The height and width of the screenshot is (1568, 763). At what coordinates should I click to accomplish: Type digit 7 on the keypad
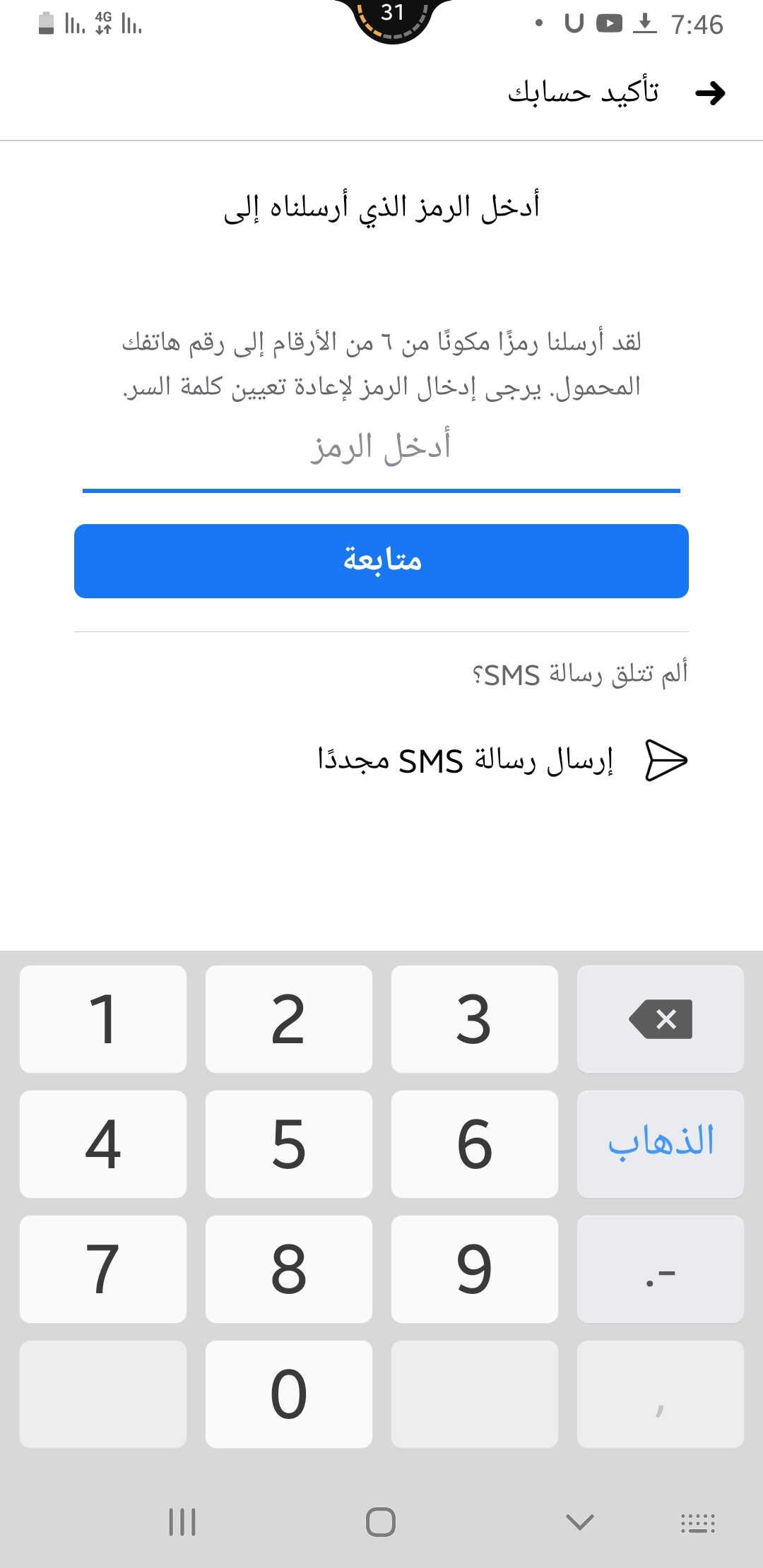coord(103,1269)
